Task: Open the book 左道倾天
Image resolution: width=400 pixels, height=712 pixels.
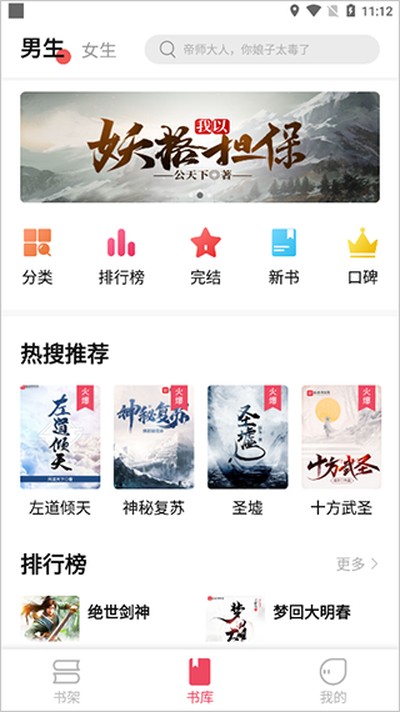Action: (x=60, y=450)
